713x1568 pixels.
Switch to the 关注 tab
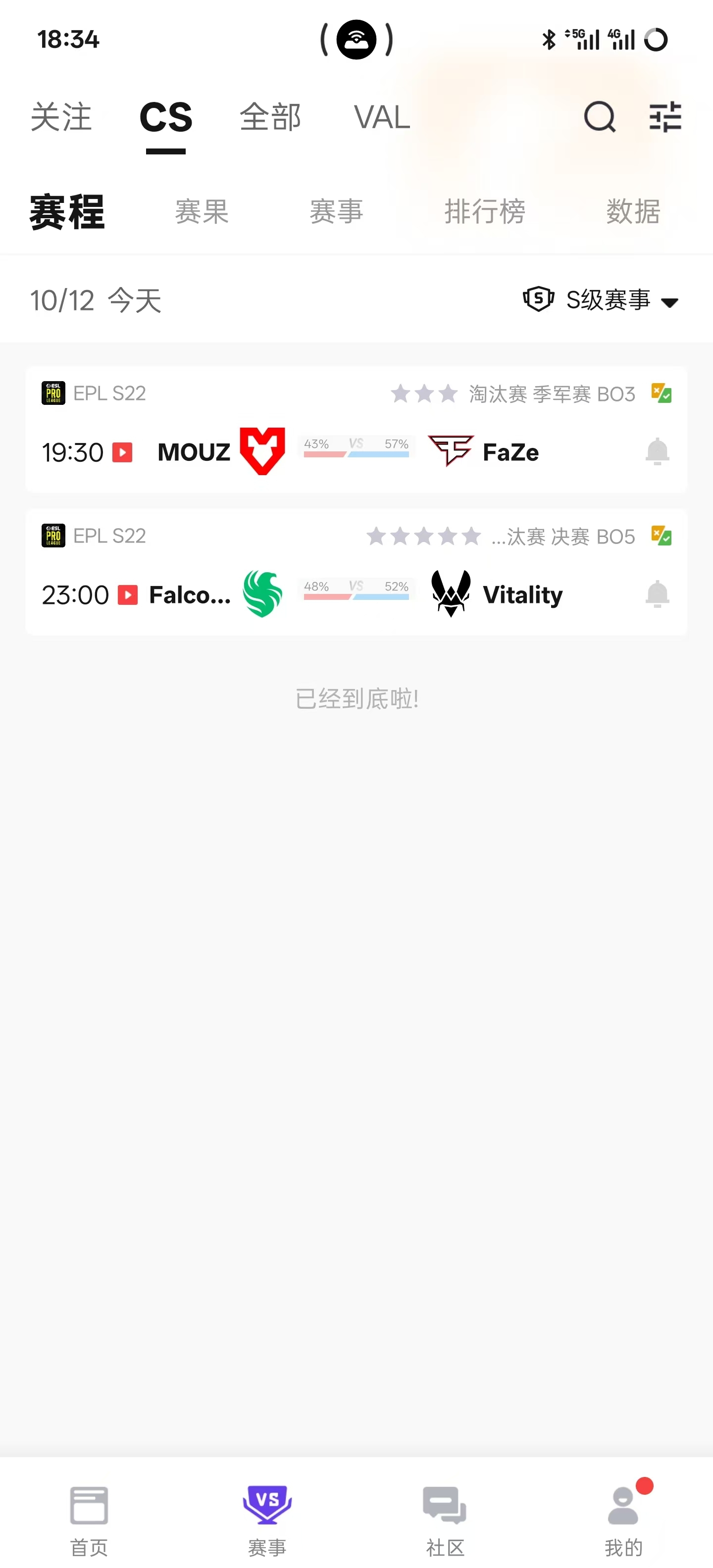point(61,117)
